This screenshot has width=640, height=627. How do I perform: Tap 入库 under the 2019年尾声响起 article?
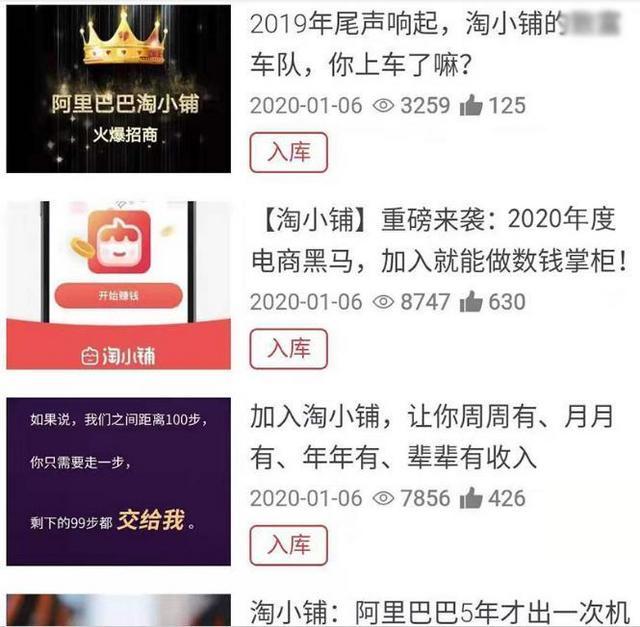pyautogui.click(x=288, y=152)
